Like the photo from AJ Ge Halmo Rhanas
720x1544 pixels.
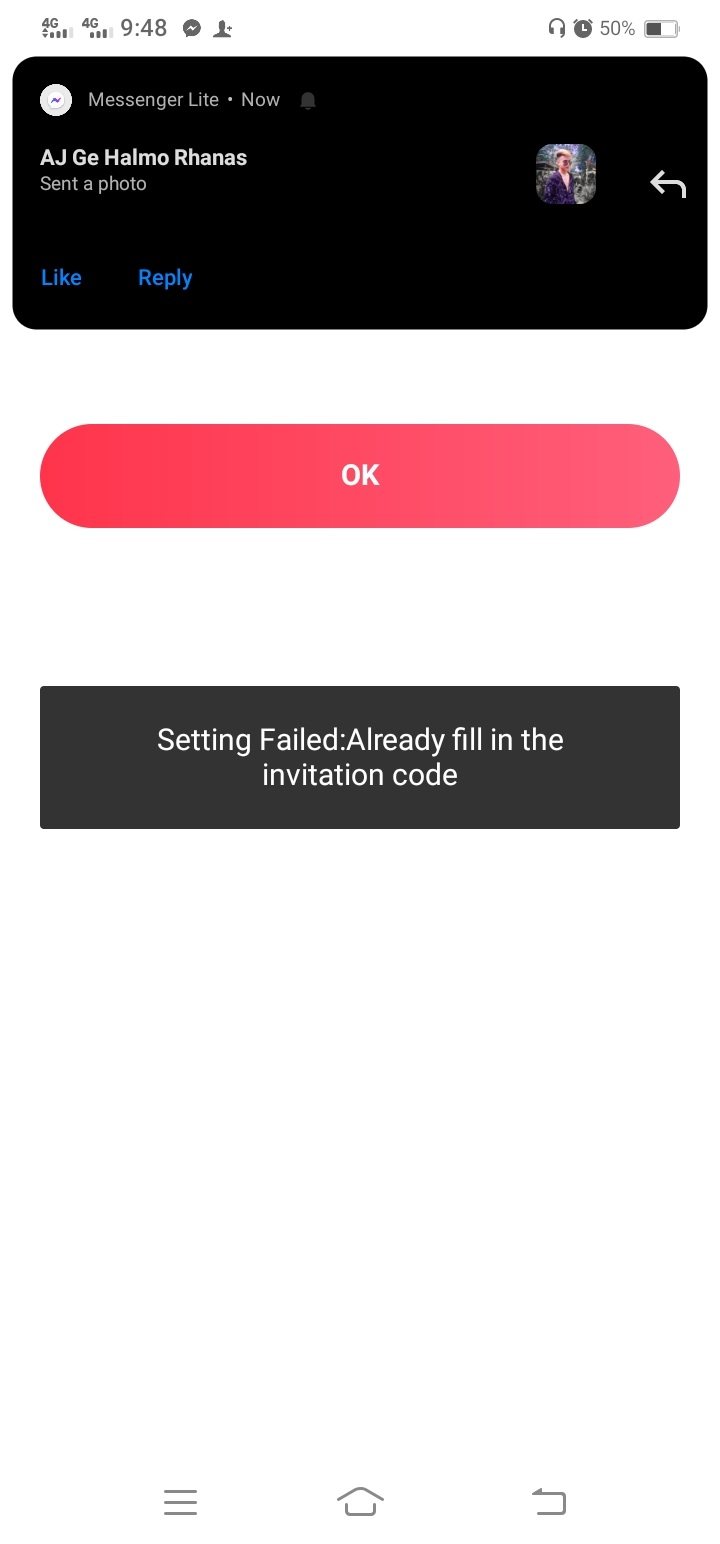pyautogui.click(x=61, y=278)
